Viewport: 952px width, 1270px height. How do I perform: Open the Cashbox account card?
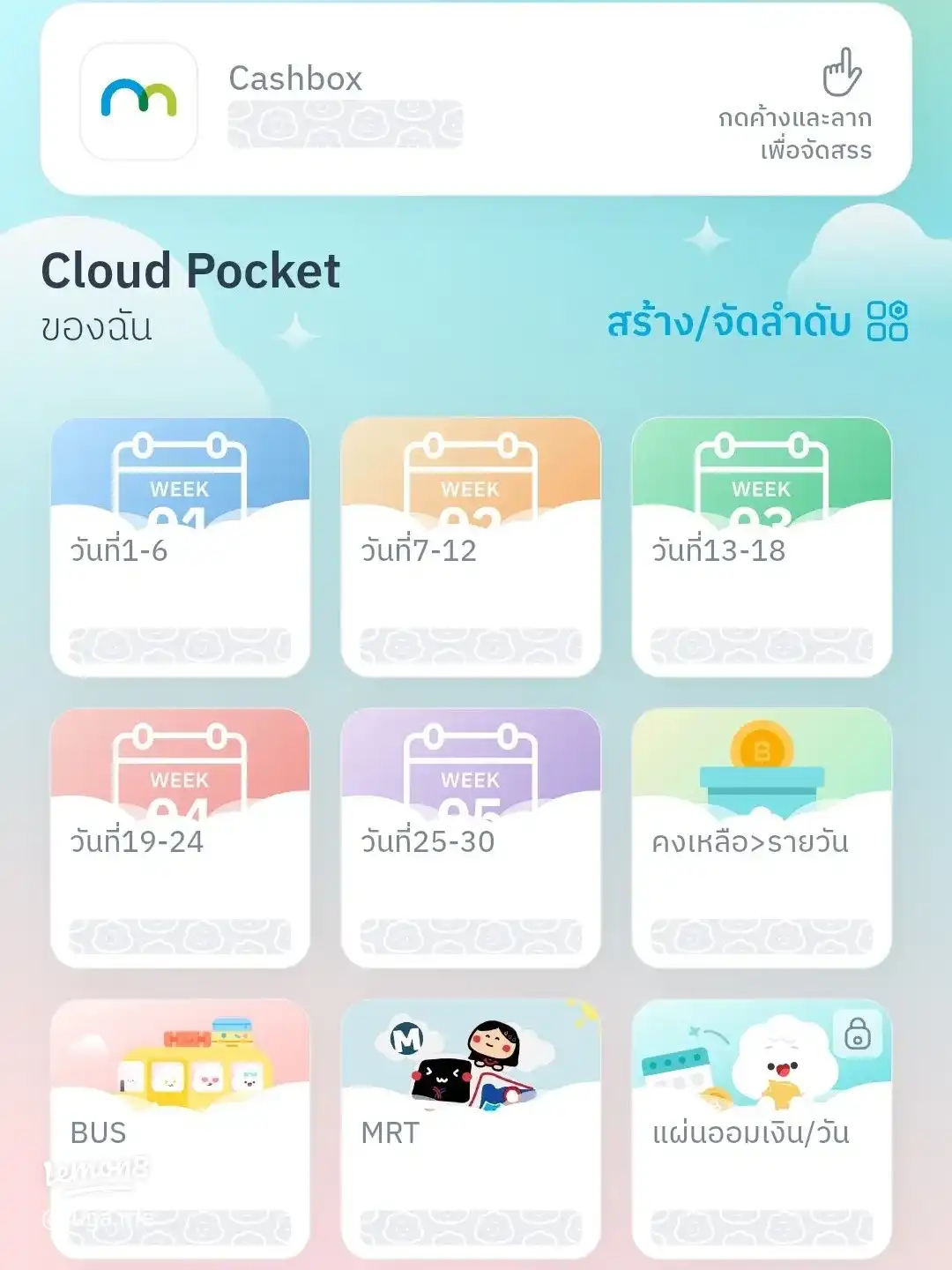(476, 99)
